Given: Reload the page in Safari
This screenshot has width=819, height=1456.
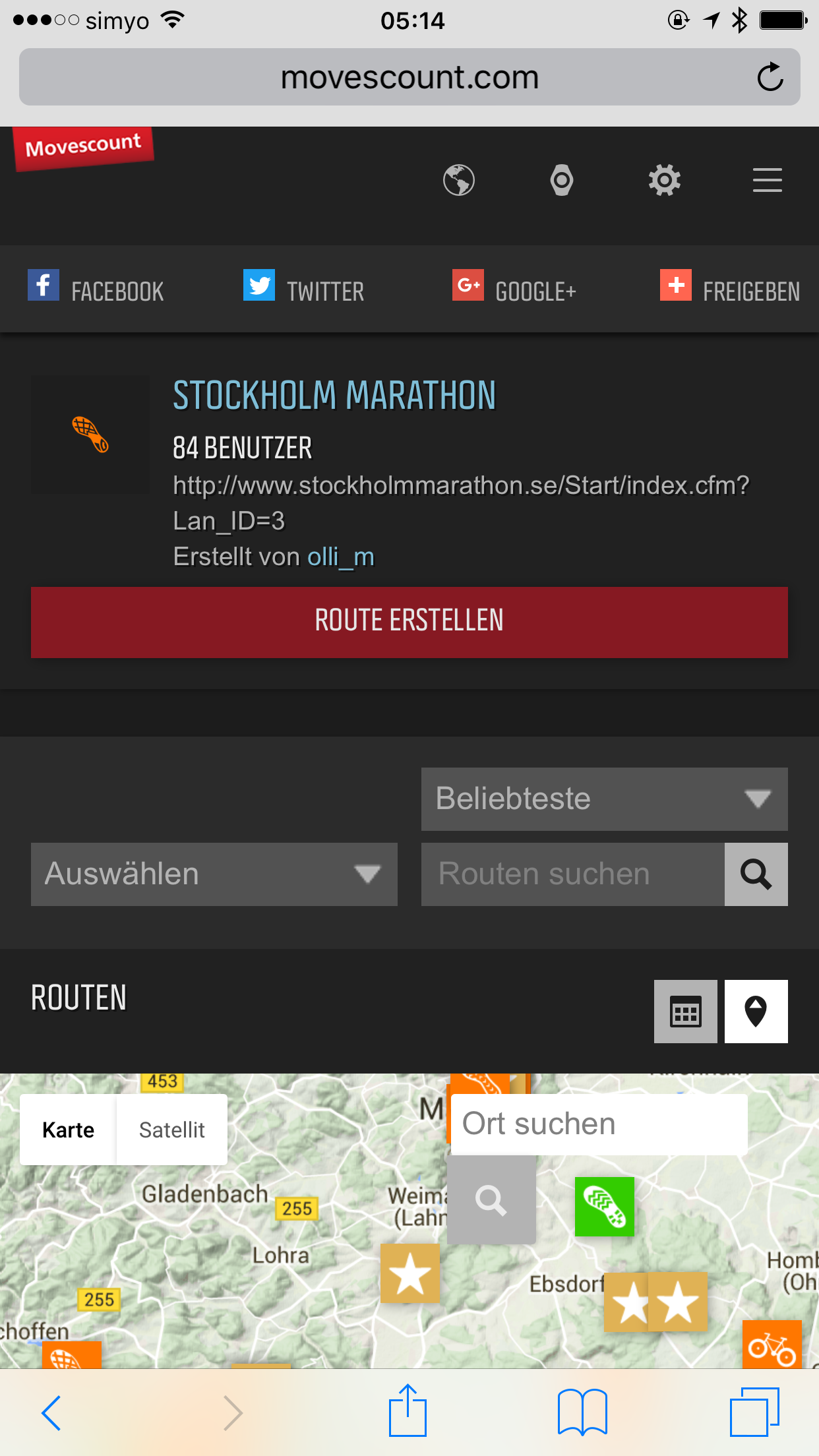Looking at the screenshot, I should pos(770,77).
